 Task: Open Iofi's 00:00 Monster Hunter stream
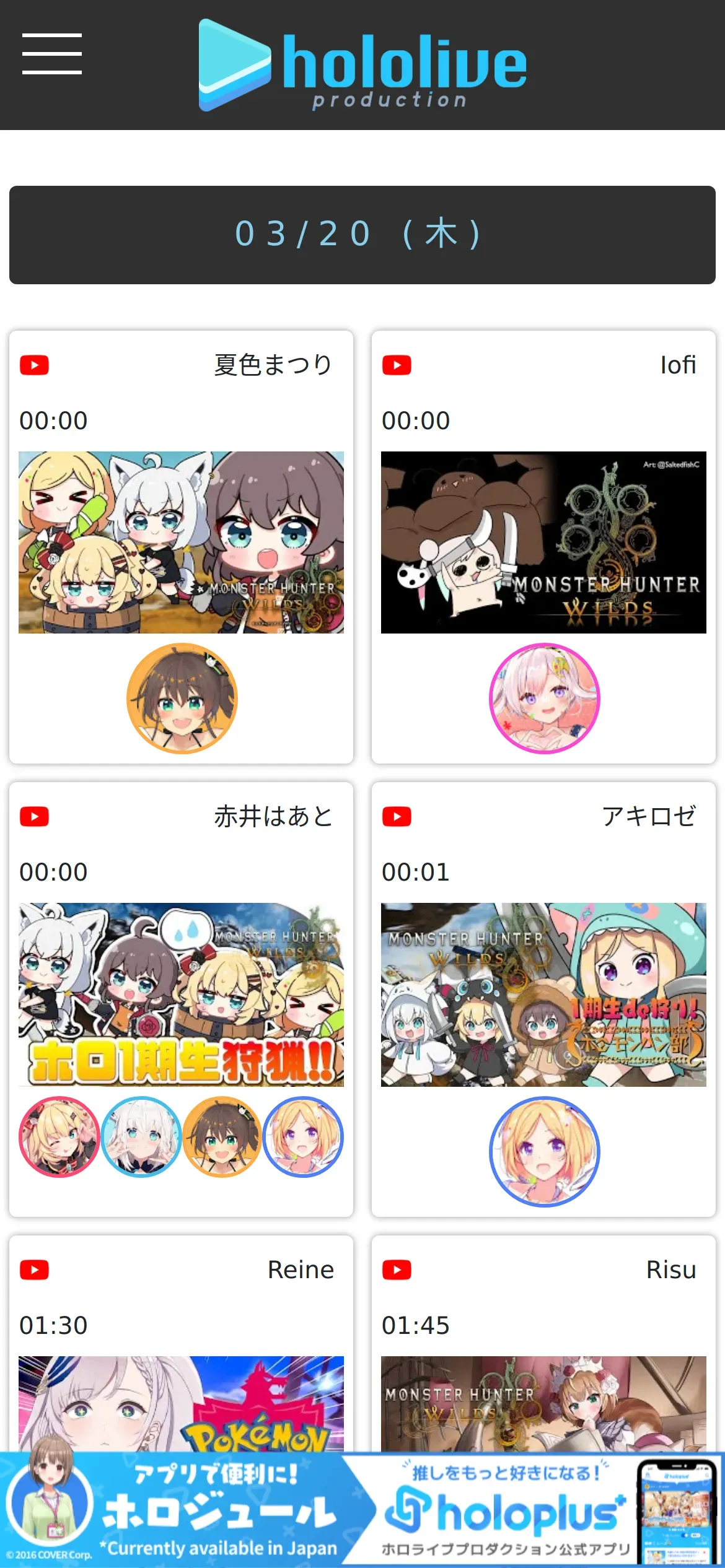pyautogui.click(x=543, y=542)
